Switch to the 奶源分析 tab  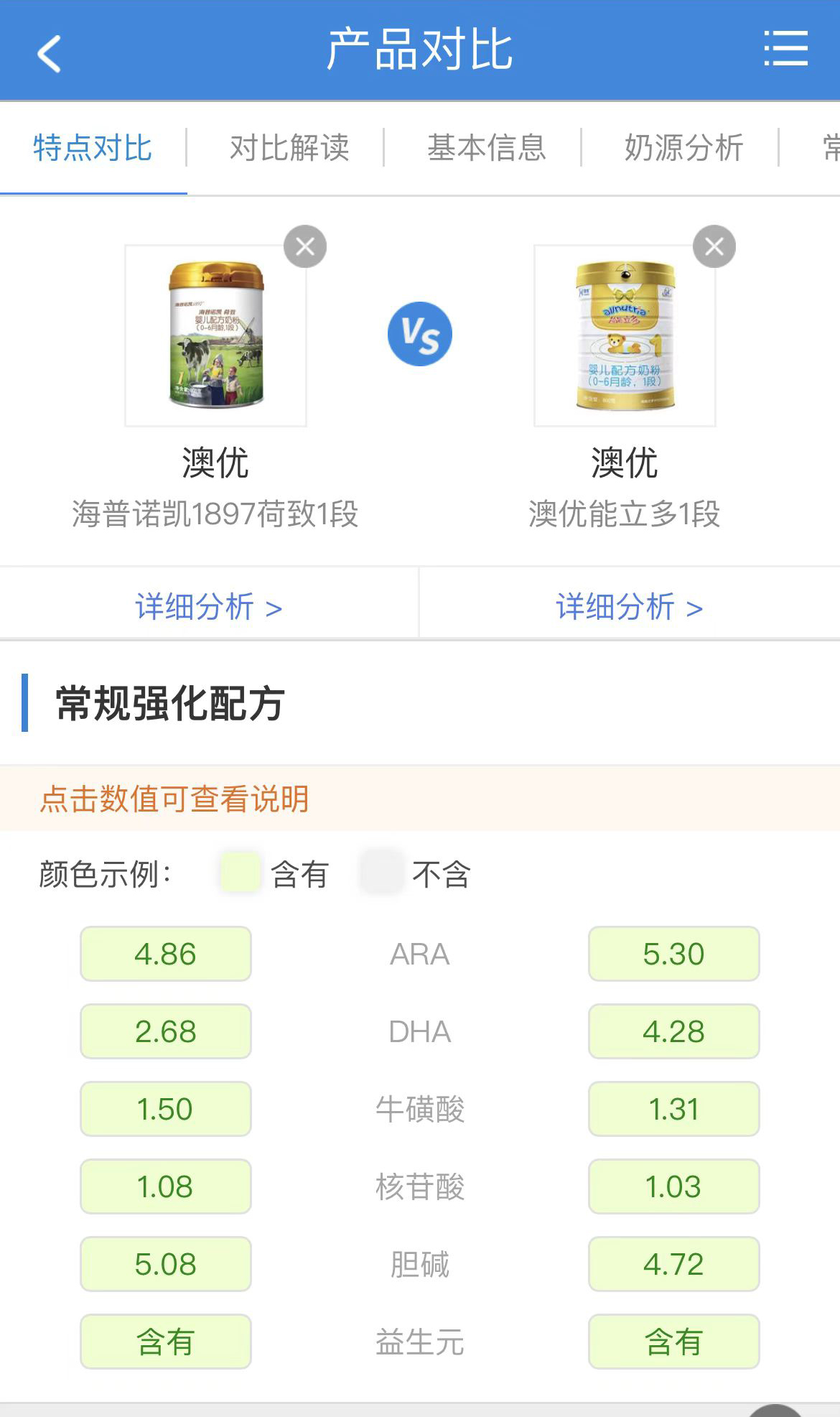click(x=683, y=148)
